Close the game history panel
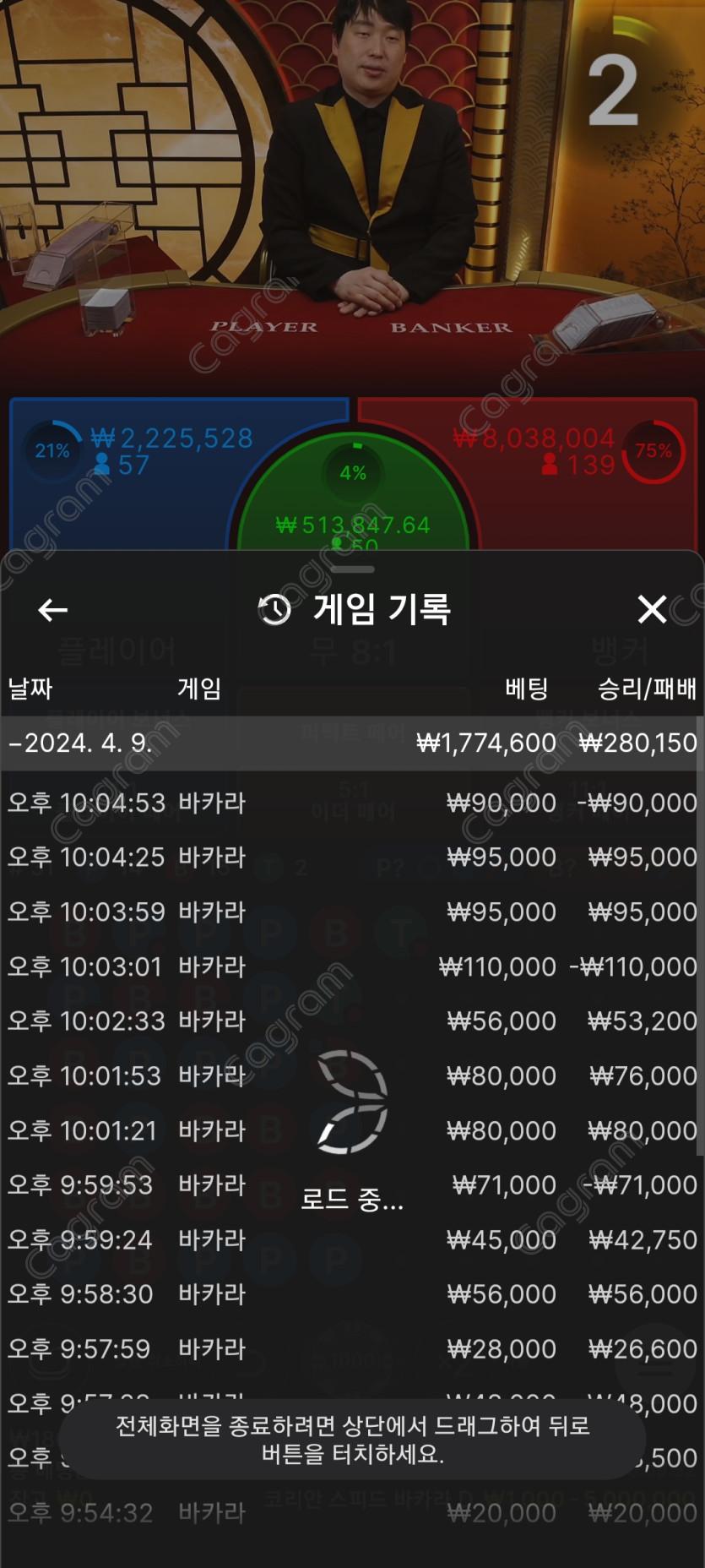705x1568 pixels. [652, 609]
